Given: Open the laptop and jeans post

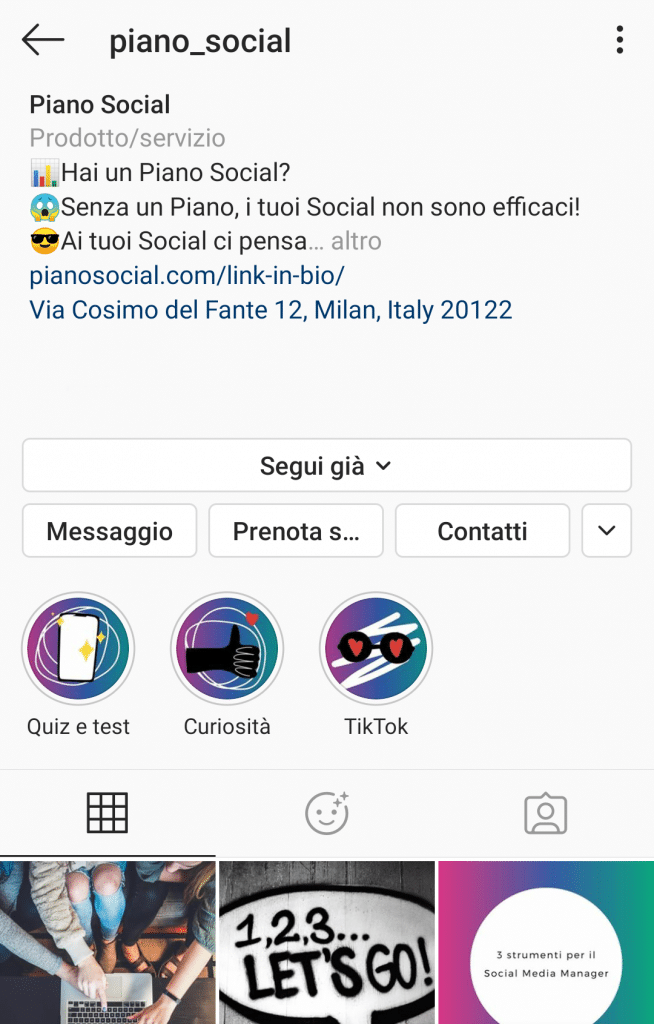Looking at the screenshot, I should coord(107,942).
